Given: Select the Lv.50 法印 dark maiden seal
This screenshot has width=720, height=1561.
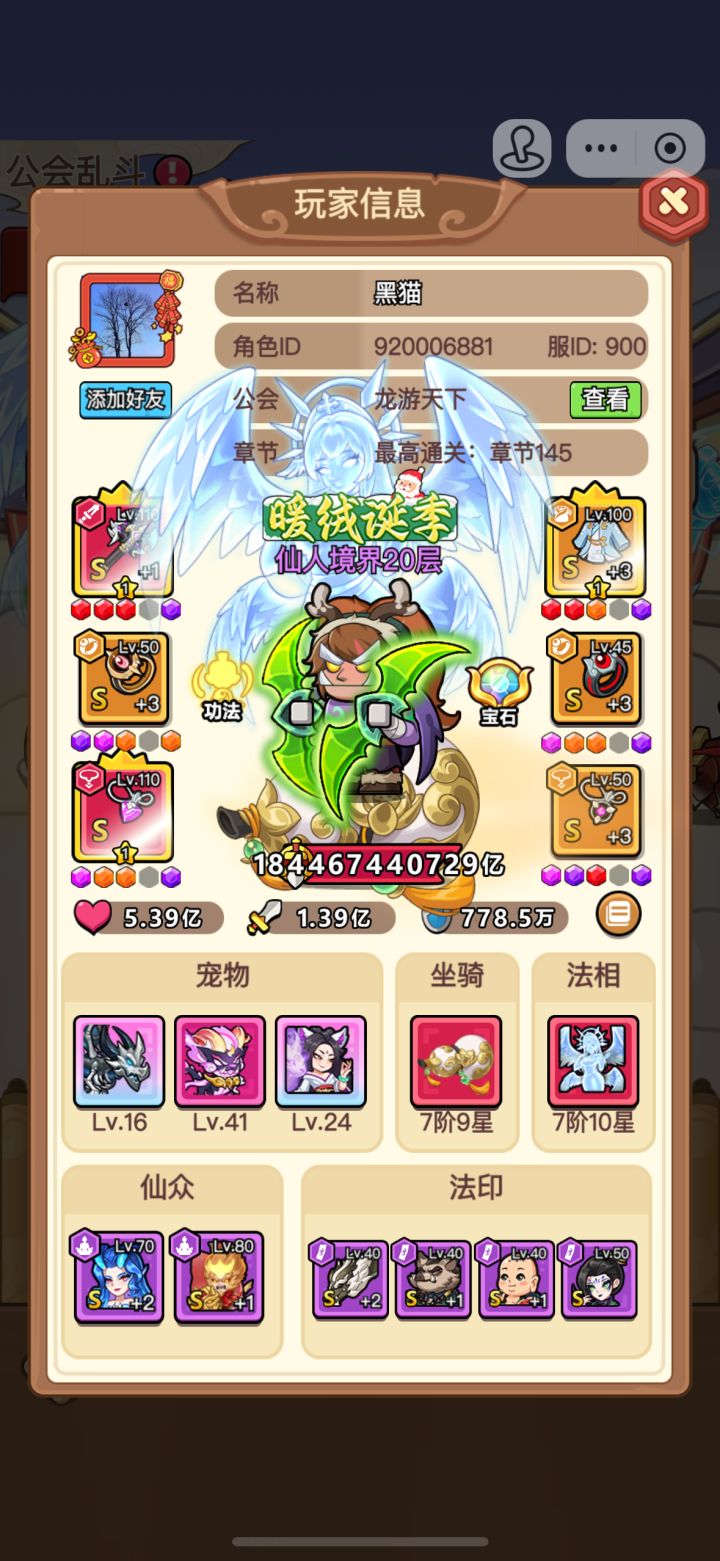Looking at the screenshot, I should coord(599,1278).
